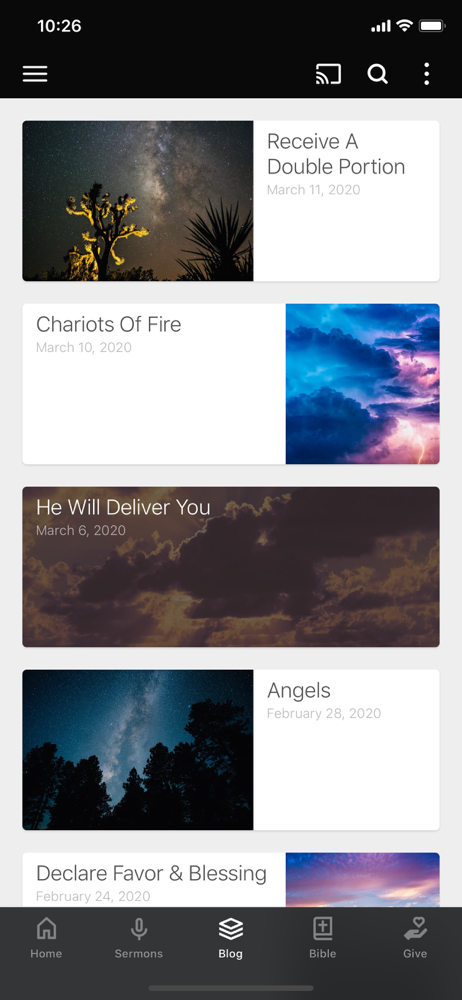Open the three-dot overflow menu

point(426,74)
